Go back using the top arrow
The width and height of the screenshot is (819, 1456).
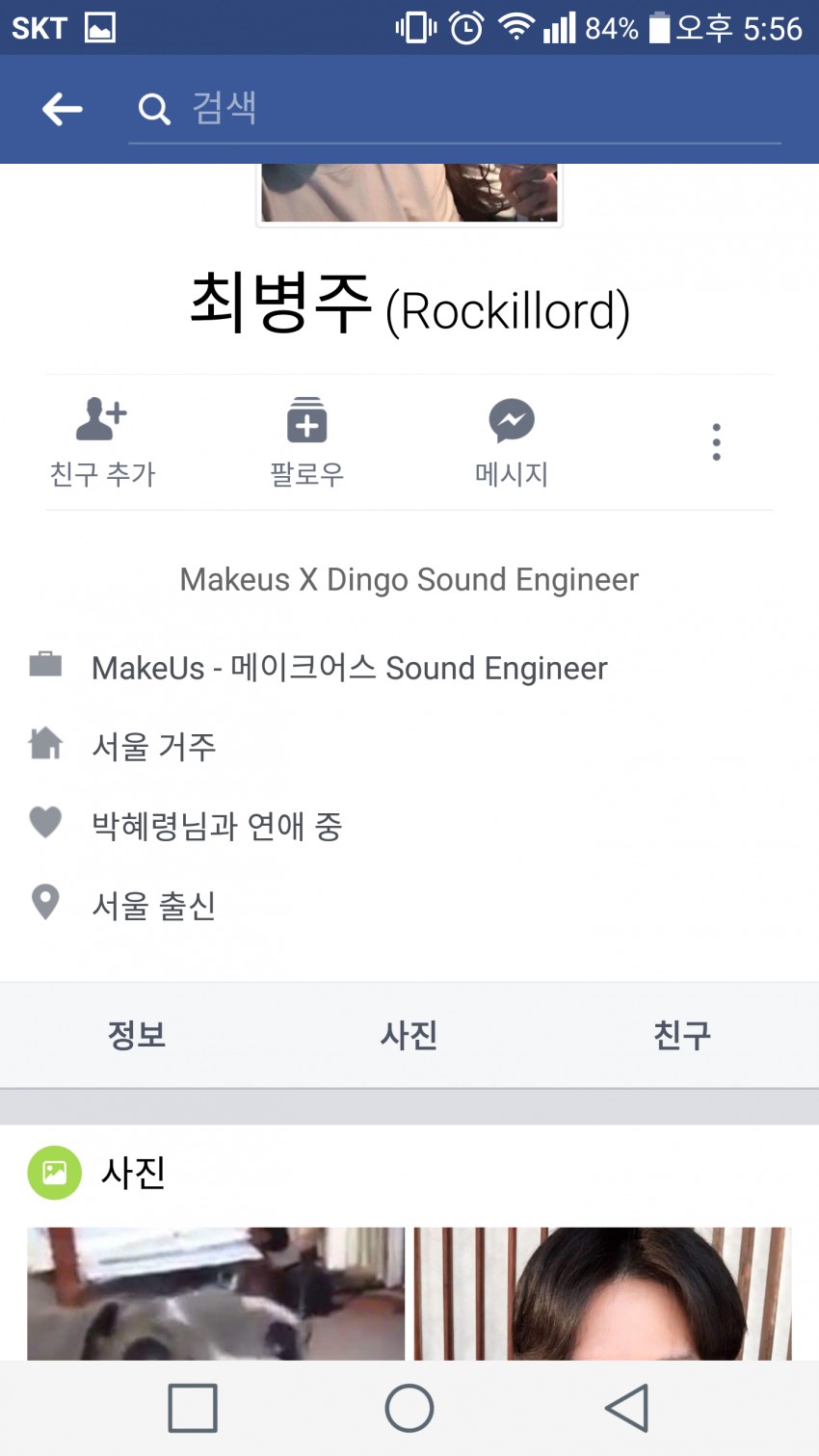click(x=63, y=109)
